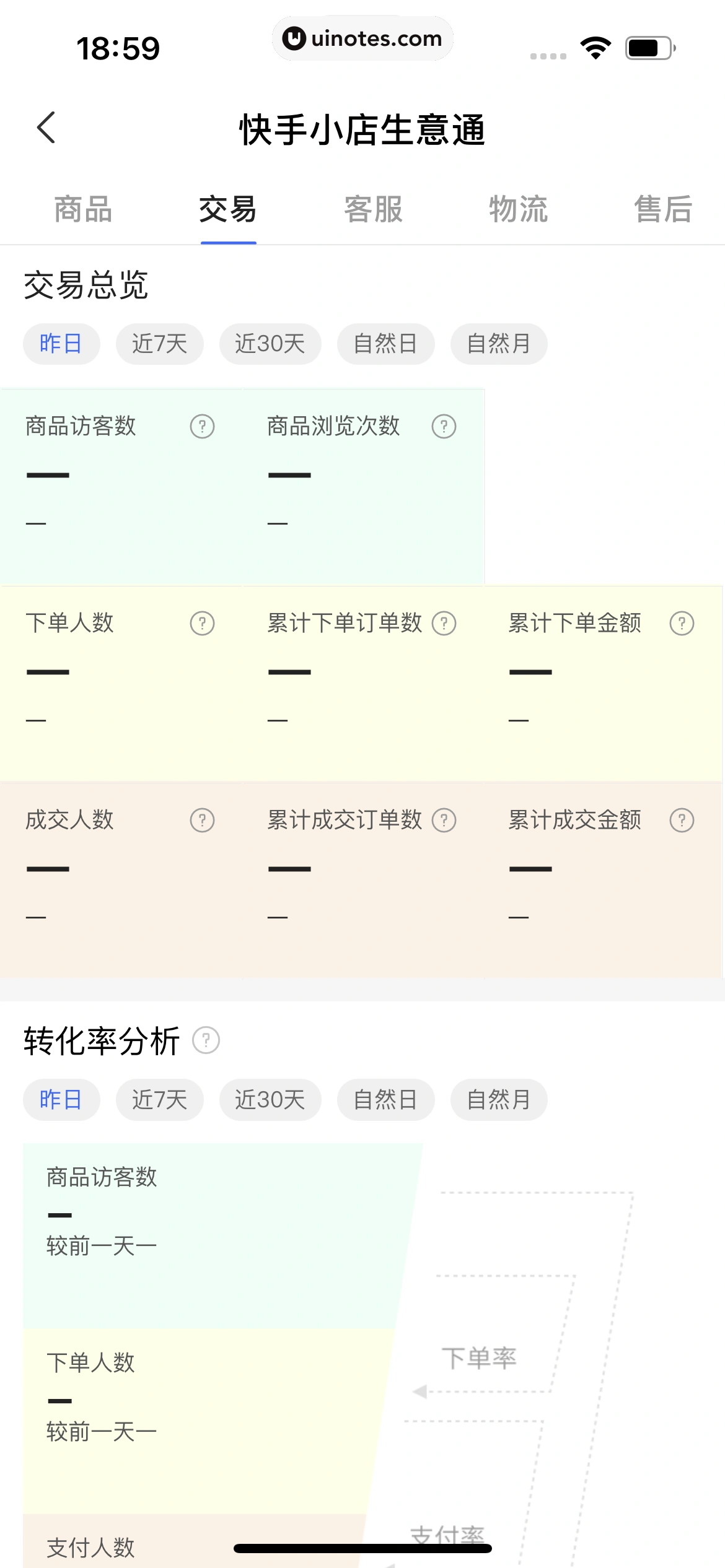Image resolution: width=725 pixels, height=1568 pixels.
Task: Select 近7天 under 转化率分析
Action: pos(159,1100)
